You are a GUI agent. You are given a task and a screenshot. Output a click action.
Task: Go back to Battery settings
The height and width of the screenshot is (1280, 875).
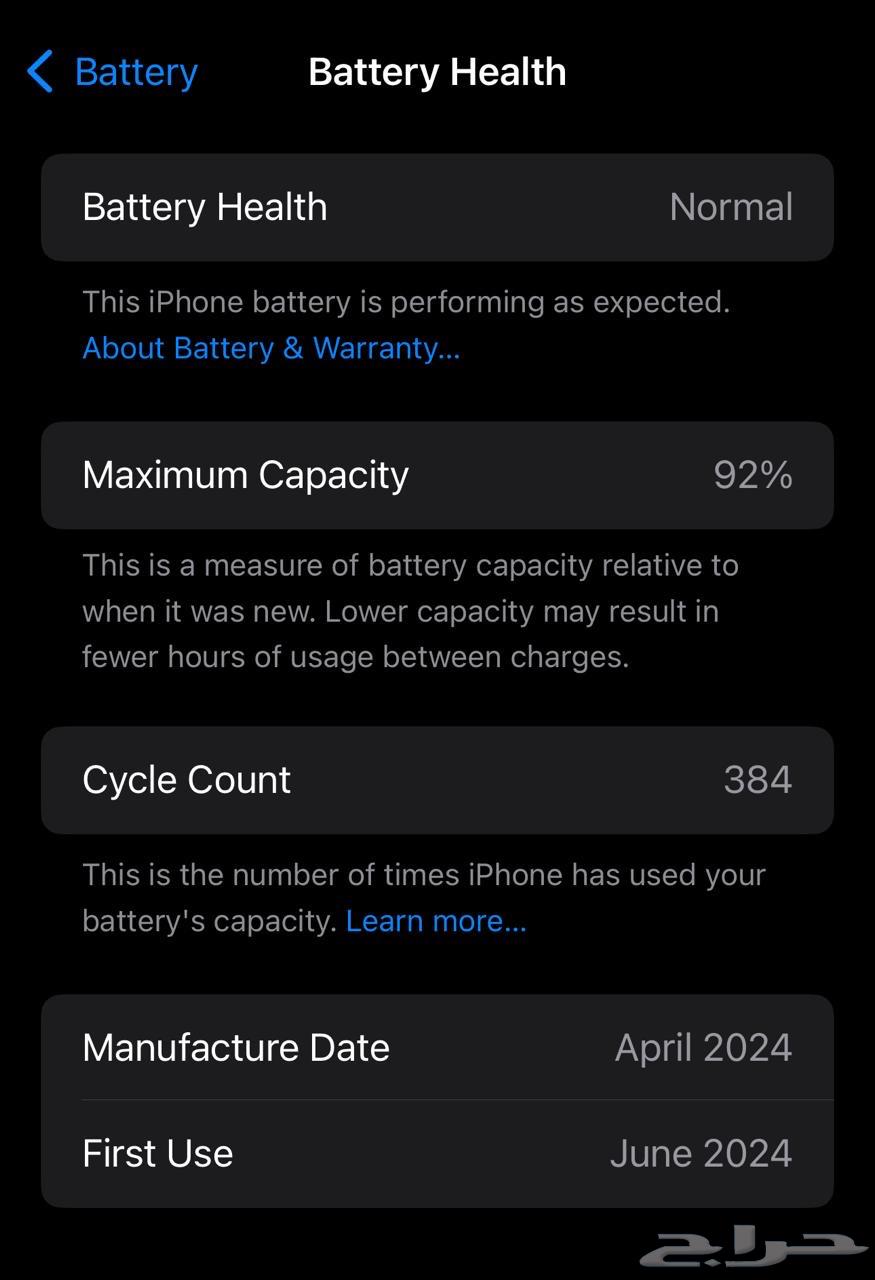pyautogui.click(x=112, y=72)
